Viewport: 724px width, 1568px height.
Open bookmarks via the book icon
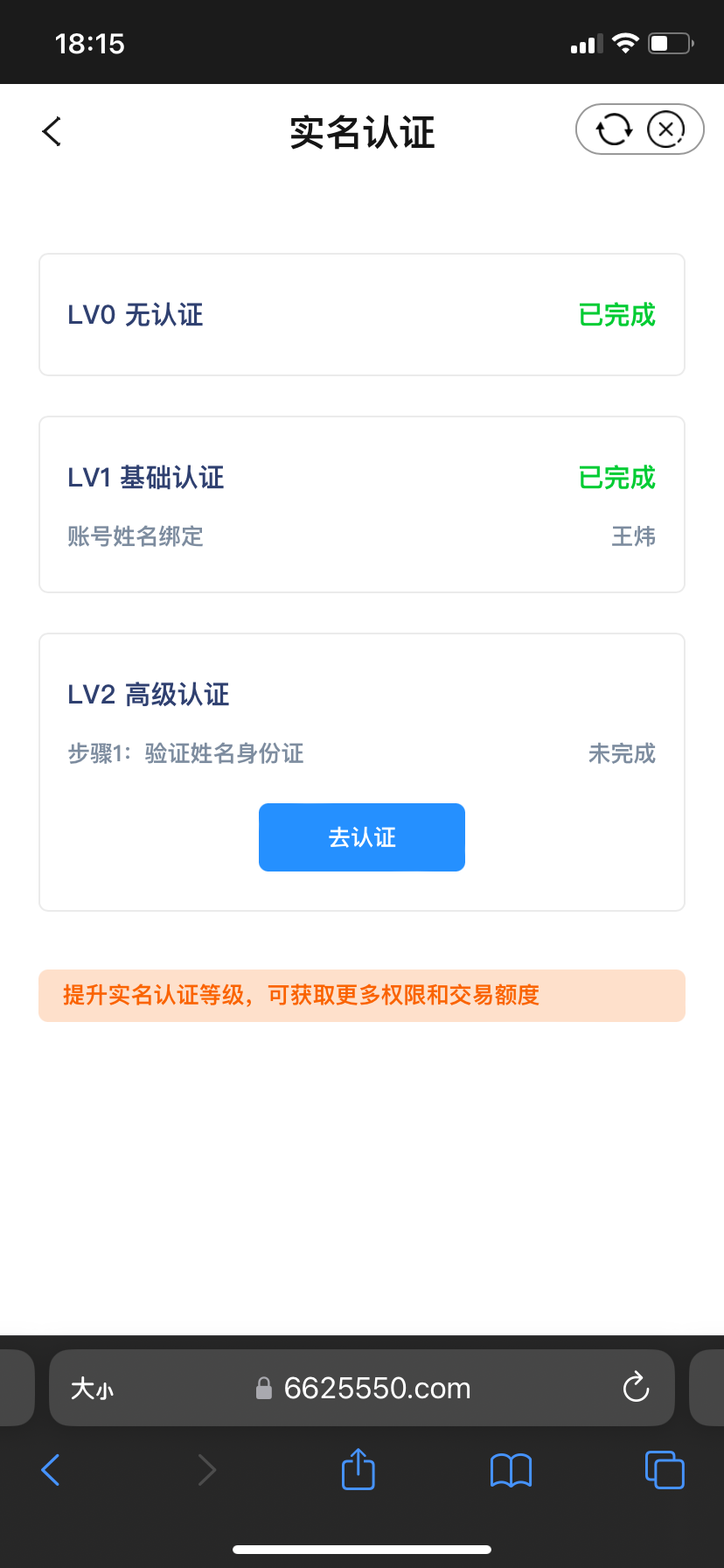(511, 1470)
